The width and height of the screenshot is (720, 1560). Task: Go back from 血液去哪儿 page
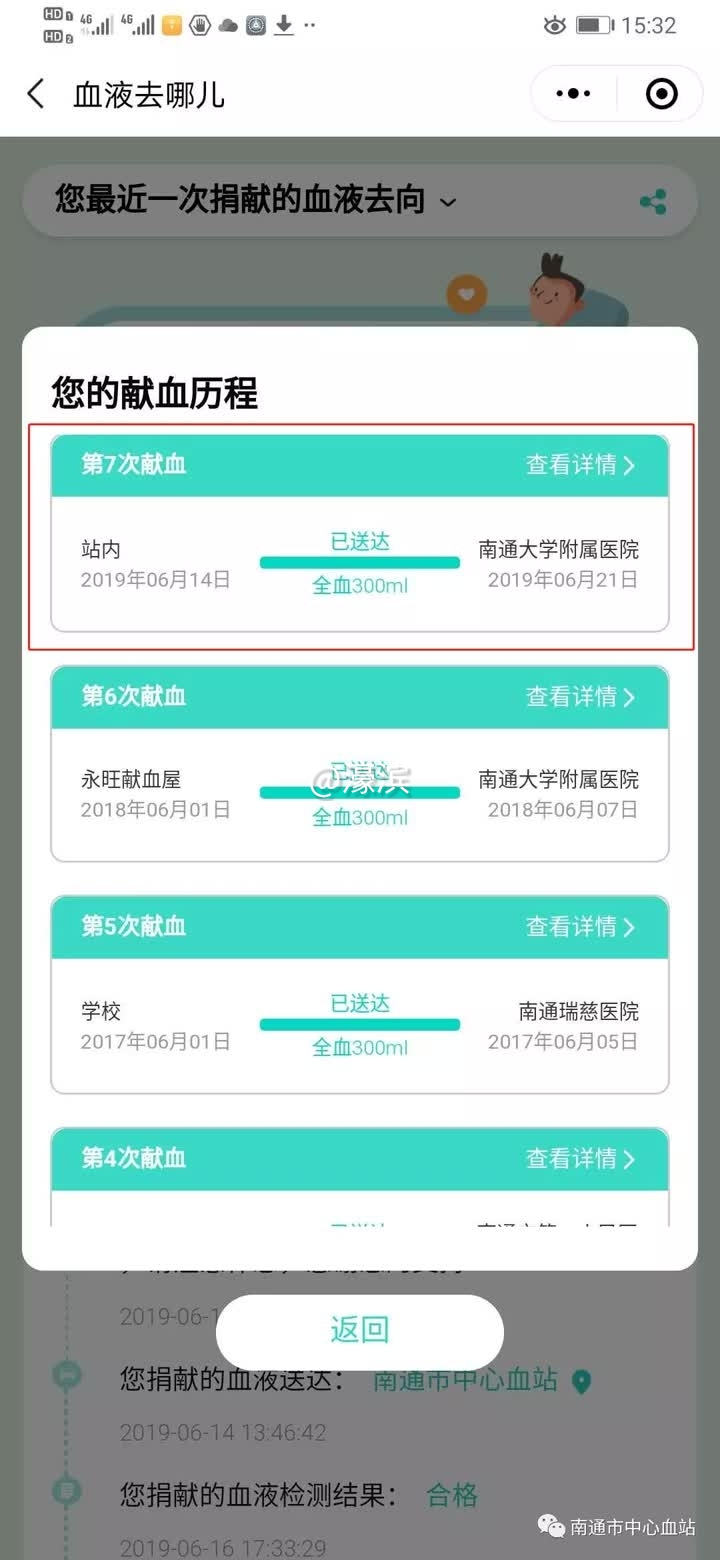(x=36, y=95)
